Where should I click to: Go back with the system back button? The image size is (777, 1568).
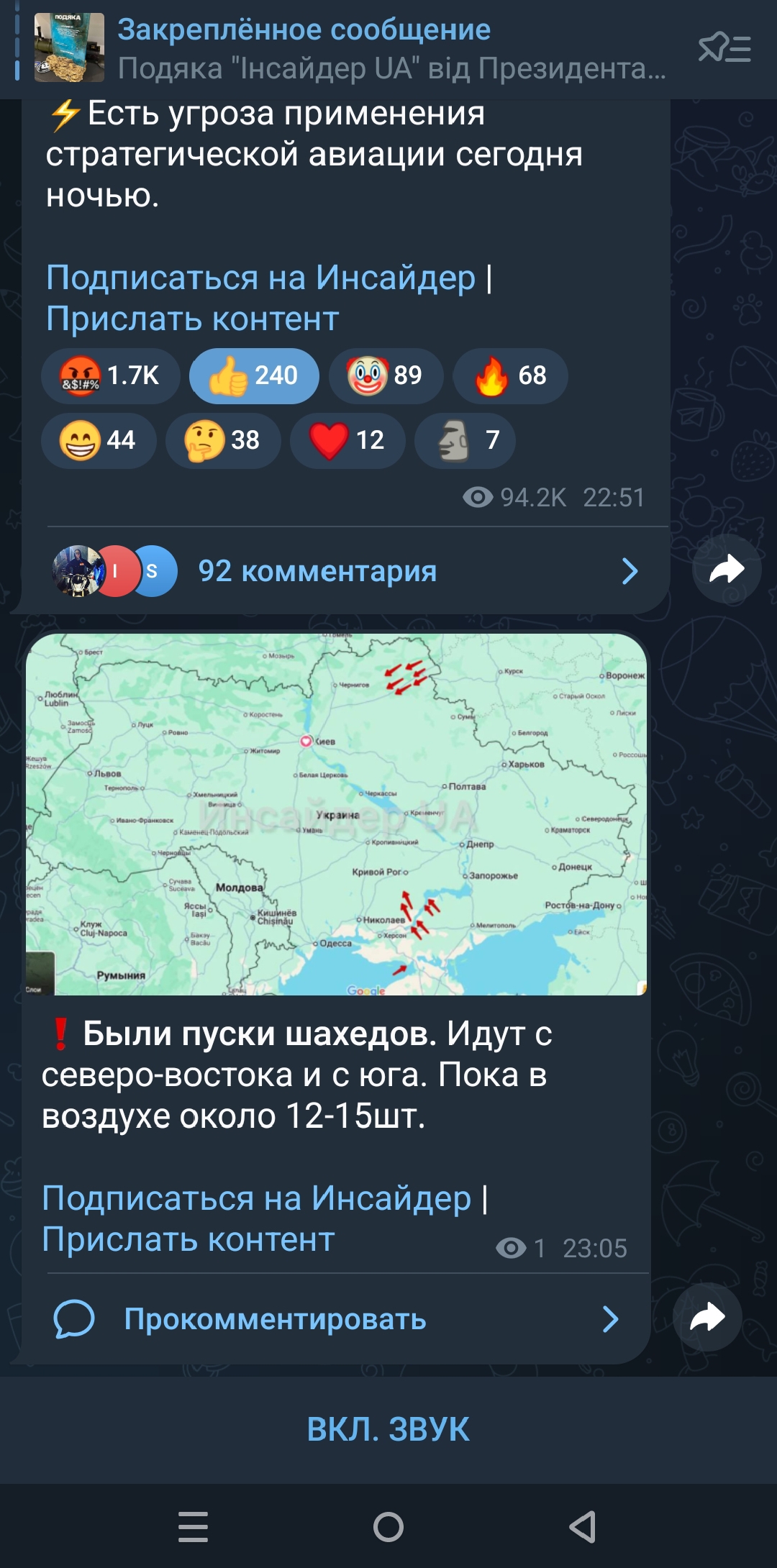point(582,1526)
